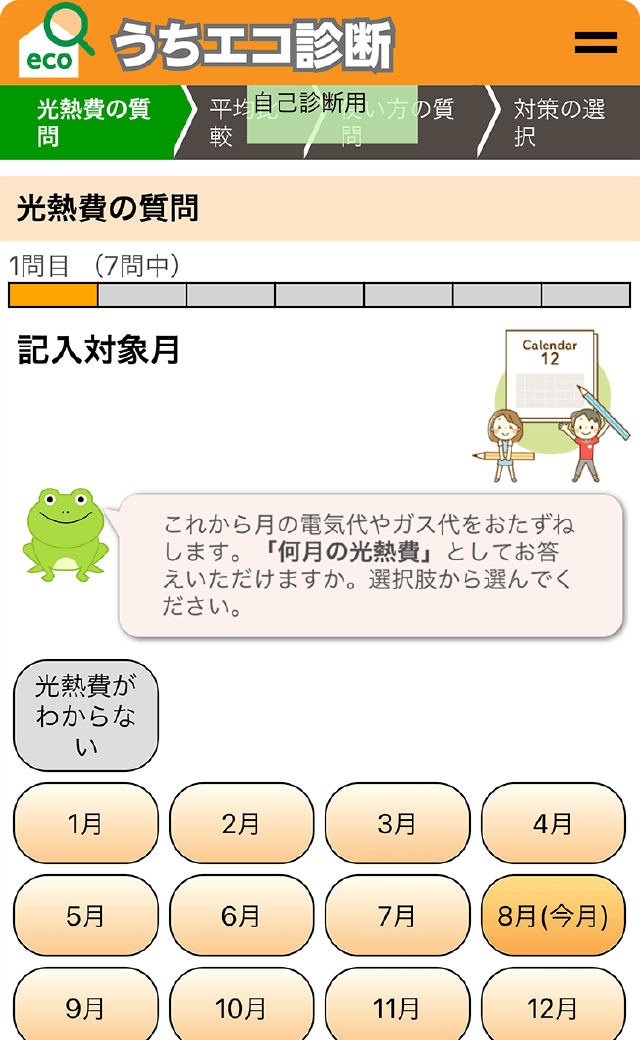Tap the 自己診断用 label
This screenshot has height=1040, width=640.
(x=310, y=103)
